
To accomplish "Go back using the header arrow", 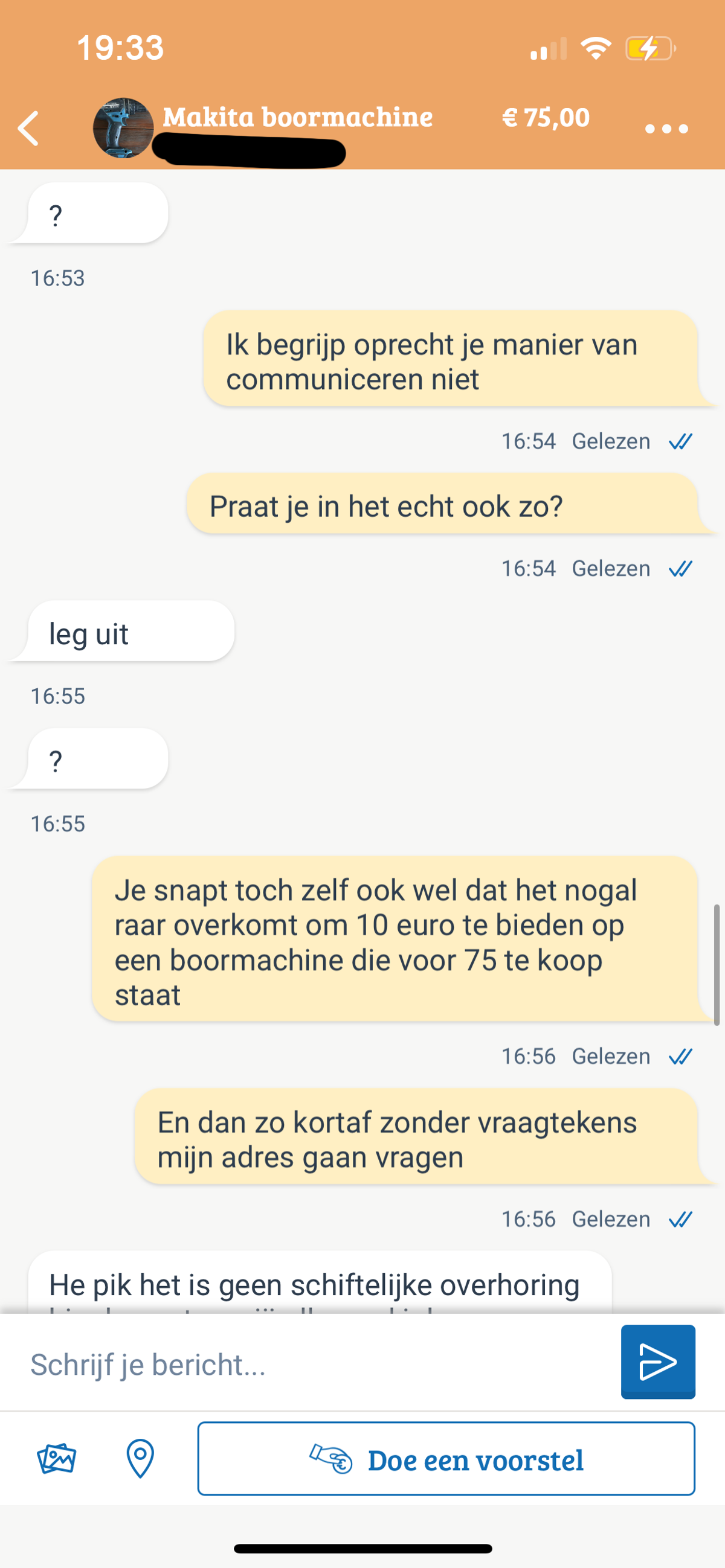I will [x=28, y=129].
